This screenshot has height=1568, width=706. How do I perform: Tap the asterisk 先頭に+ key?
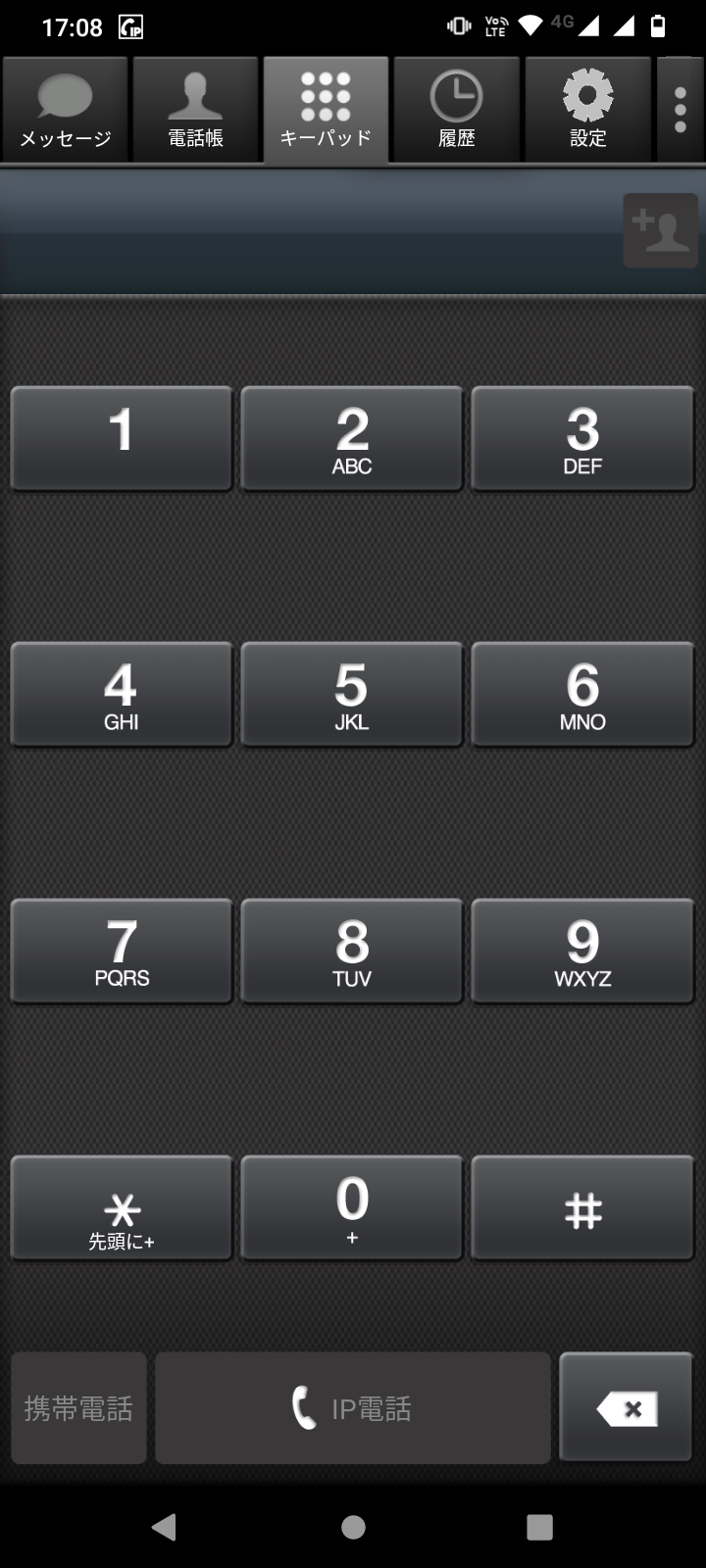[122, 1207]
